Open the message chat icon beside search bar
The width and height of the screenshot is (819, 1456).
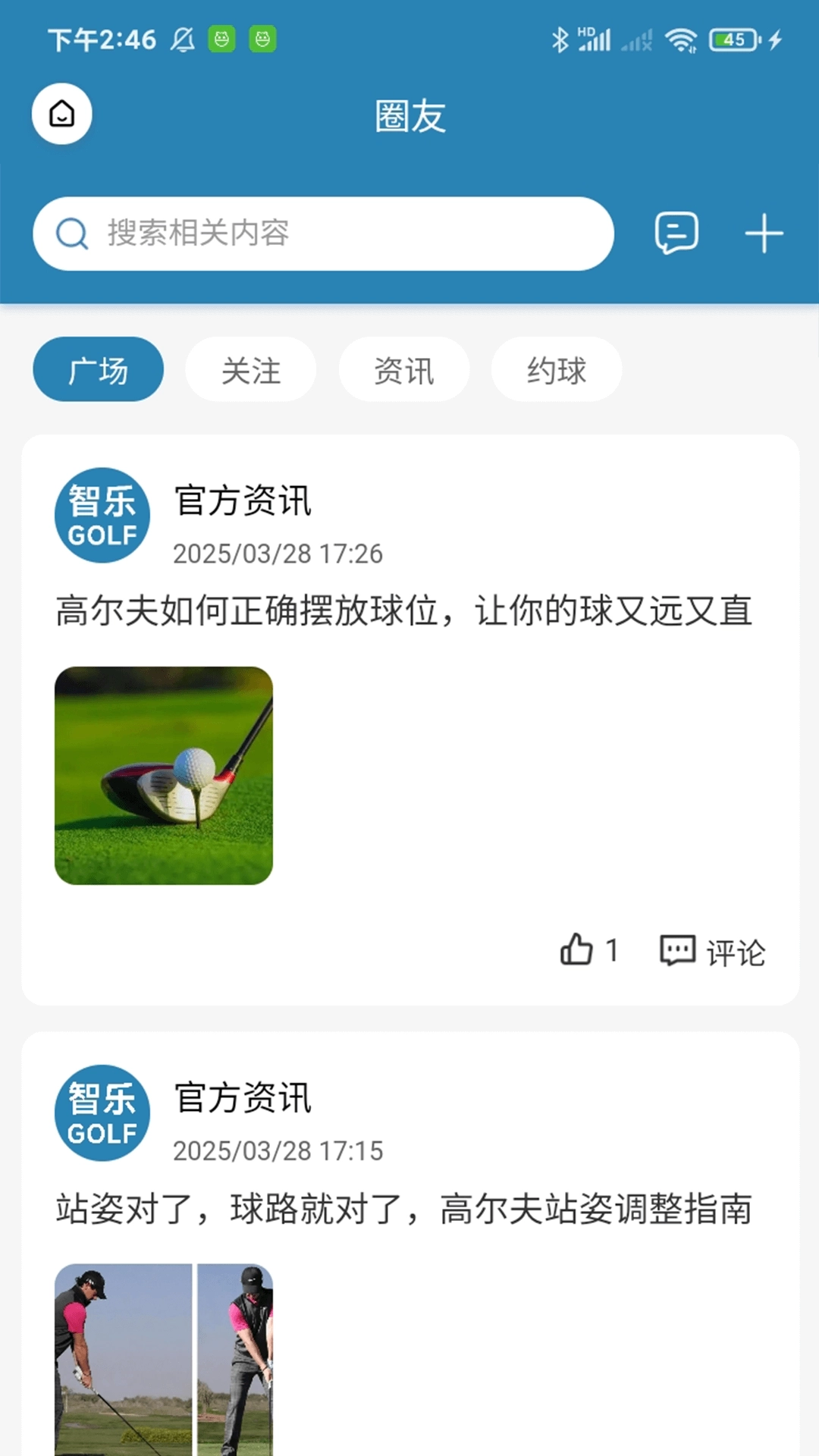pyautogui.click(x=676, y=233)
